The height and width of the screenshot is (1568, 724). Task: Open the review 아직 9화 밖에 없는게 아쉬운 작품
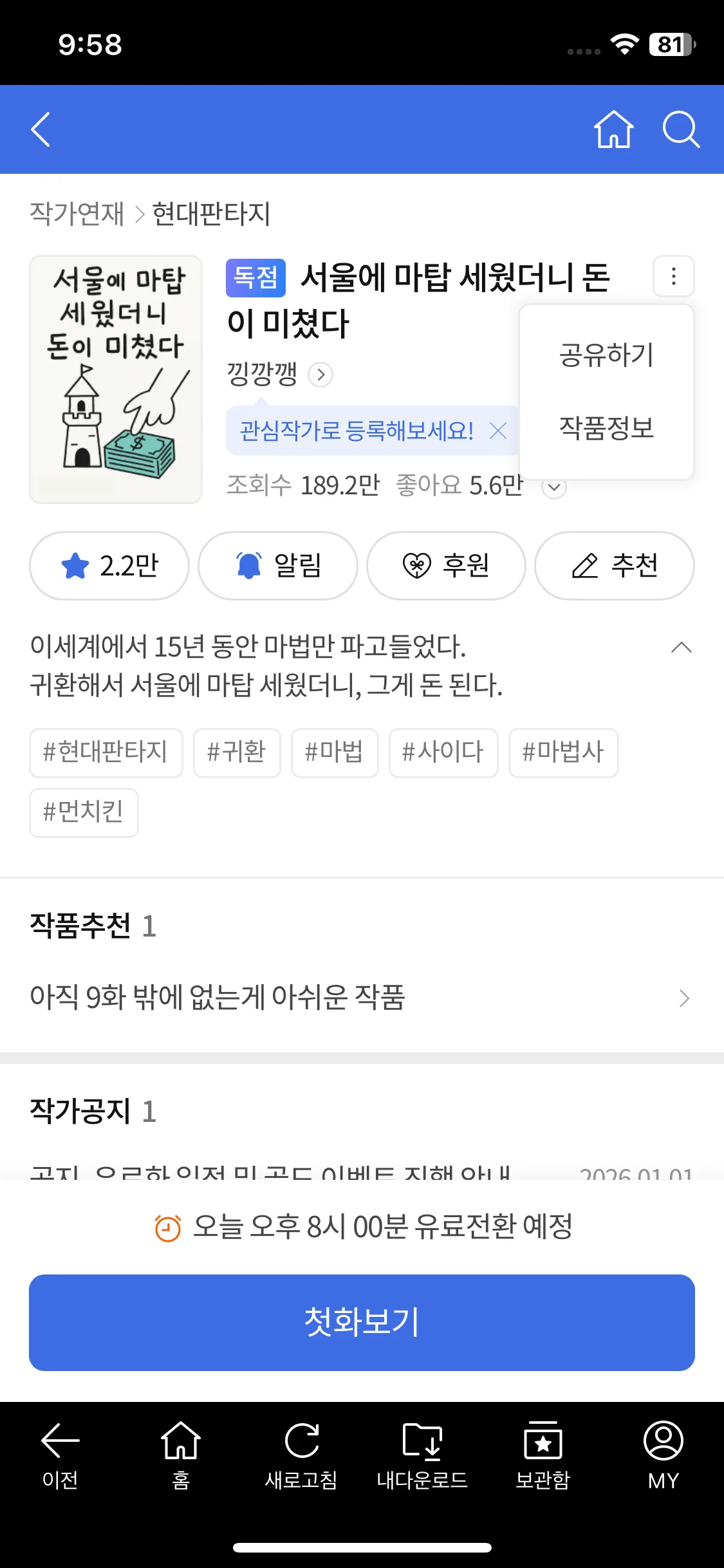360,998
